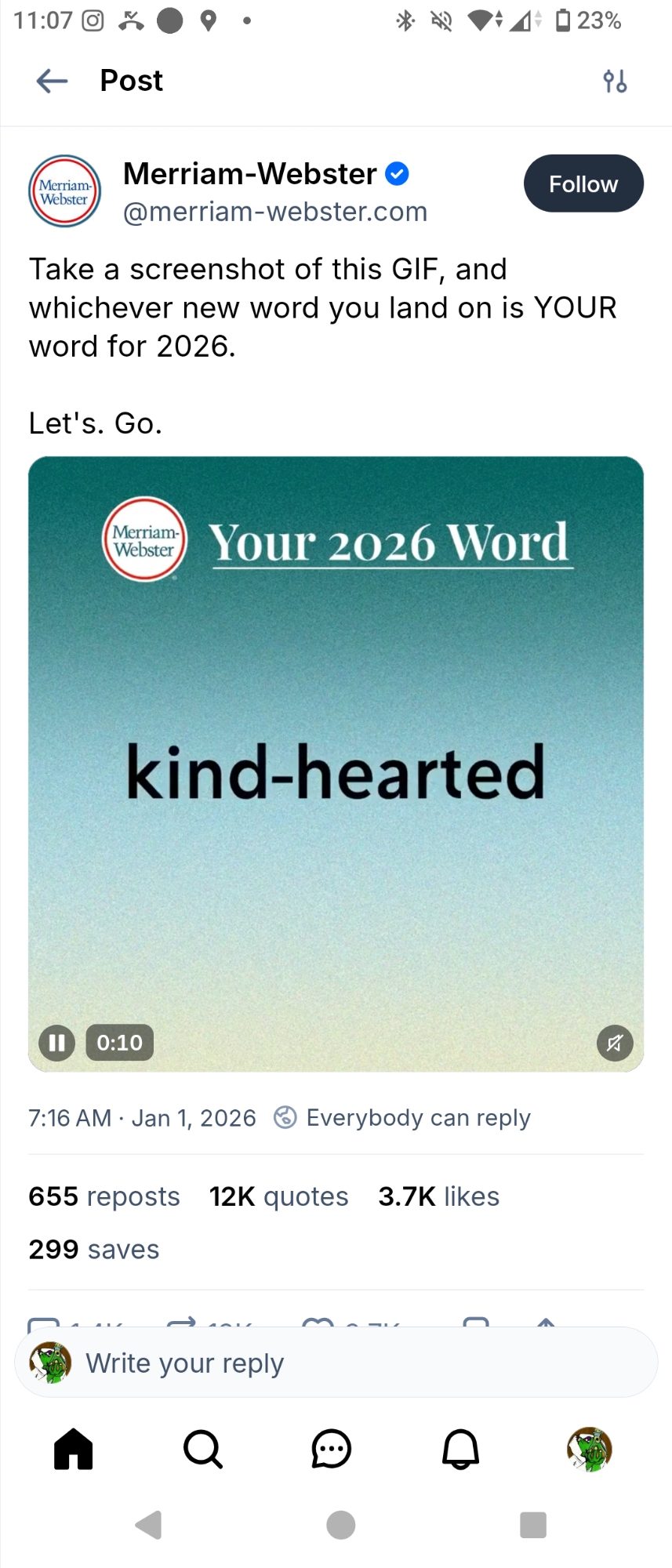Go back from the Post screen
The height and width of the screenshot is (1568, 672).
coord(52,81)
